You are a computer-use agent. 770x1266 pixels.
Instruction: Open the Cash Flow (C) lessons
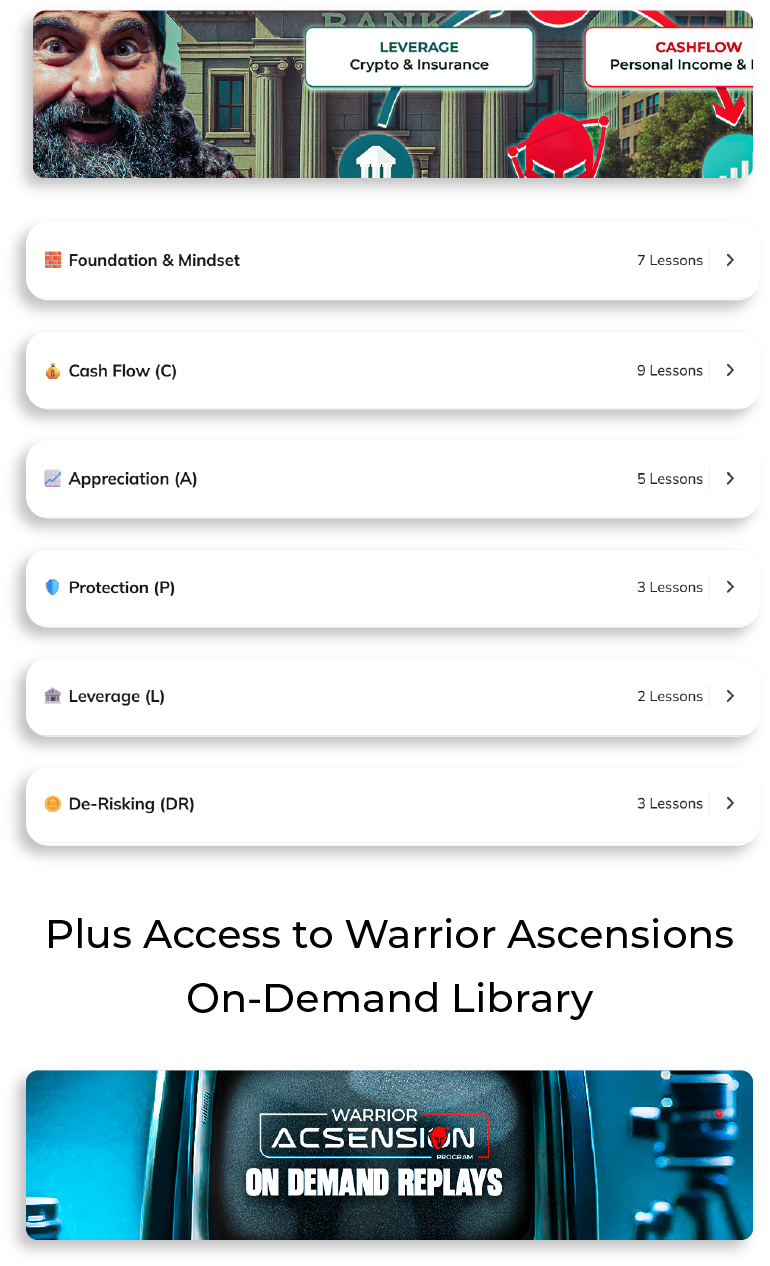392,370
